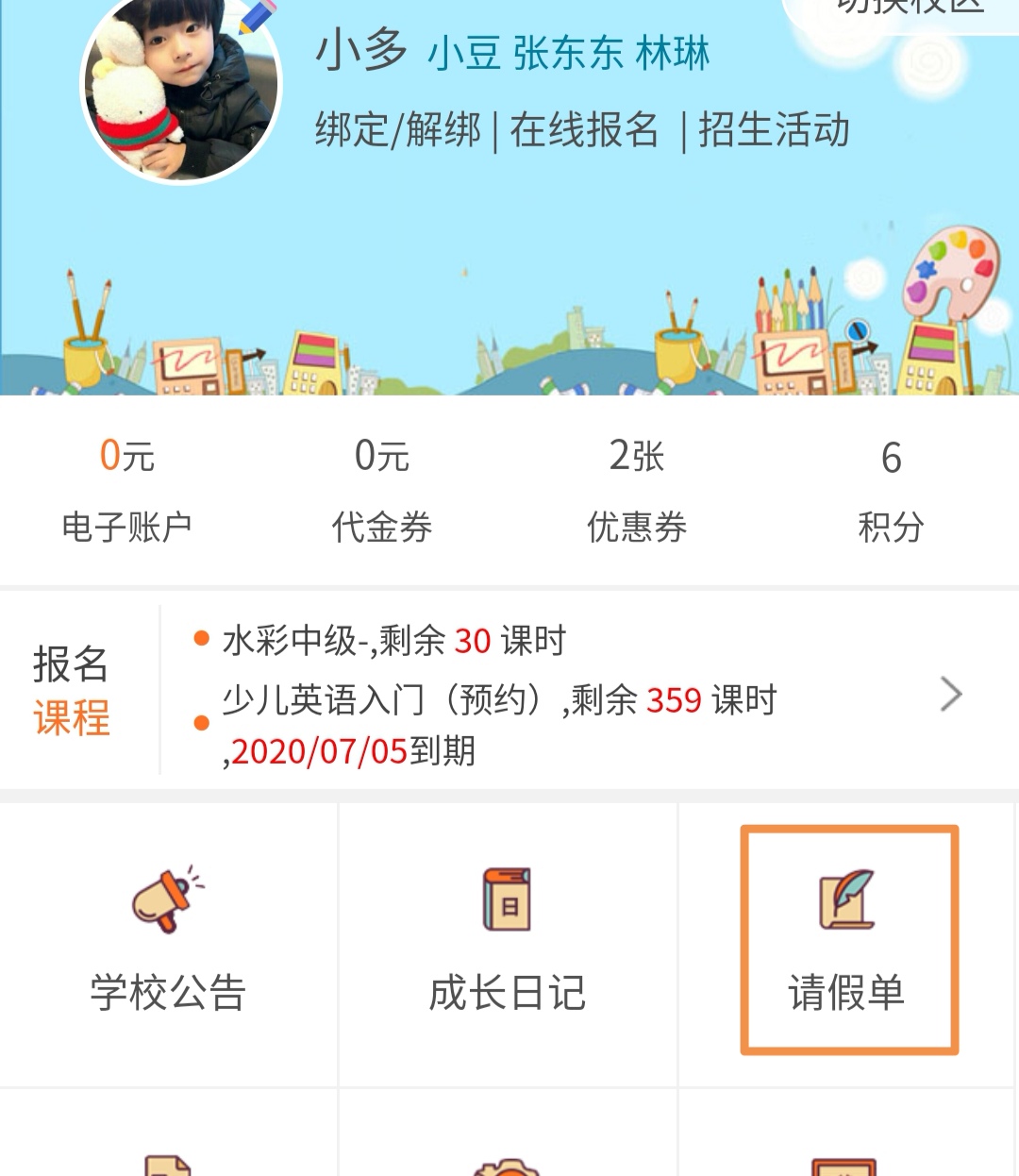Open the 报名课程 enrolled courses row

click(509, 694)
